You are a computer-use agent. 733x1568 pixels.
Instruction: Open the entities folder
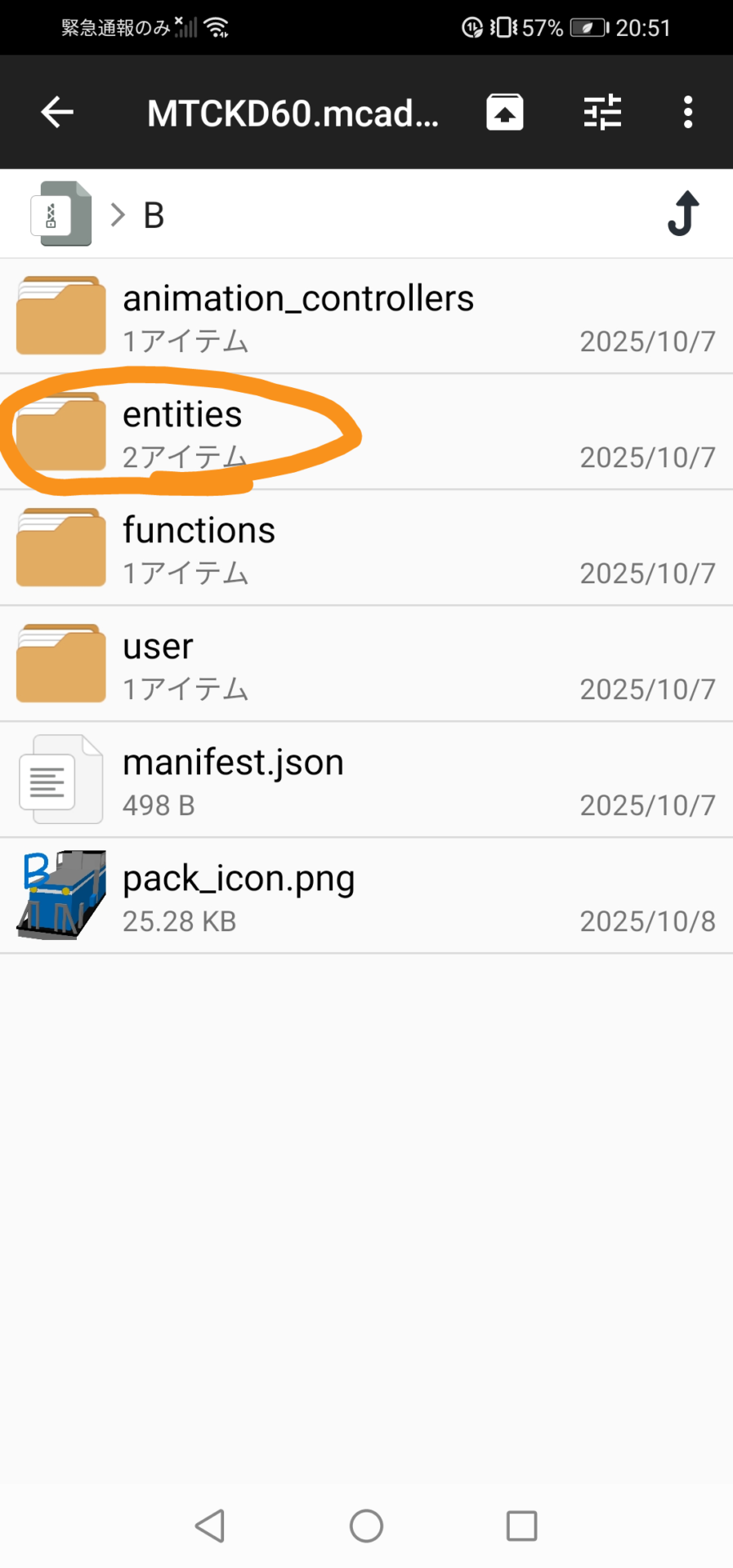pos(183,433)
